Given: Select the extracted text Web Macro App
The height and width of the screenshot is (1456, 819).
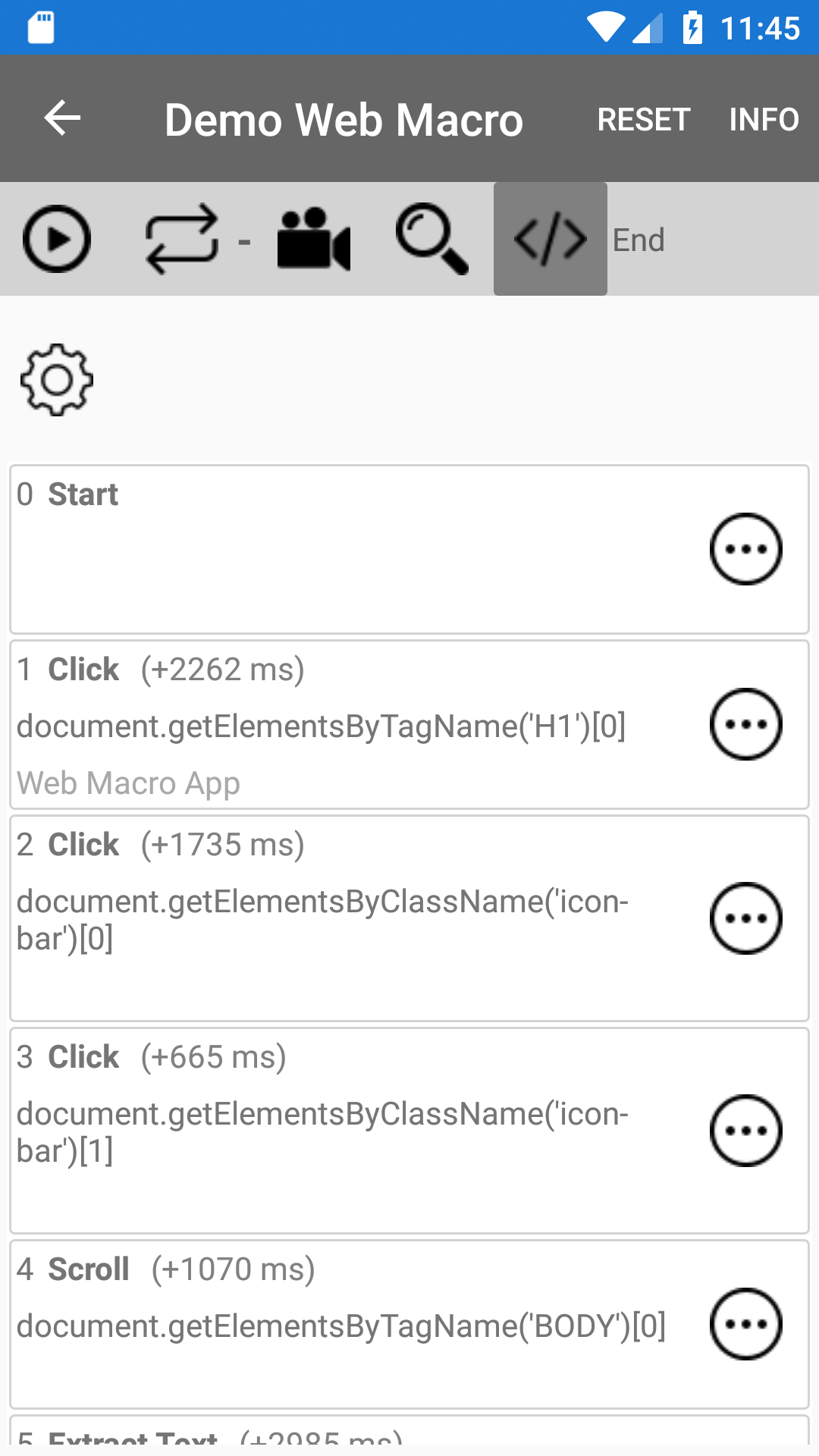Looking at the screenshot, I should point(127,783).
